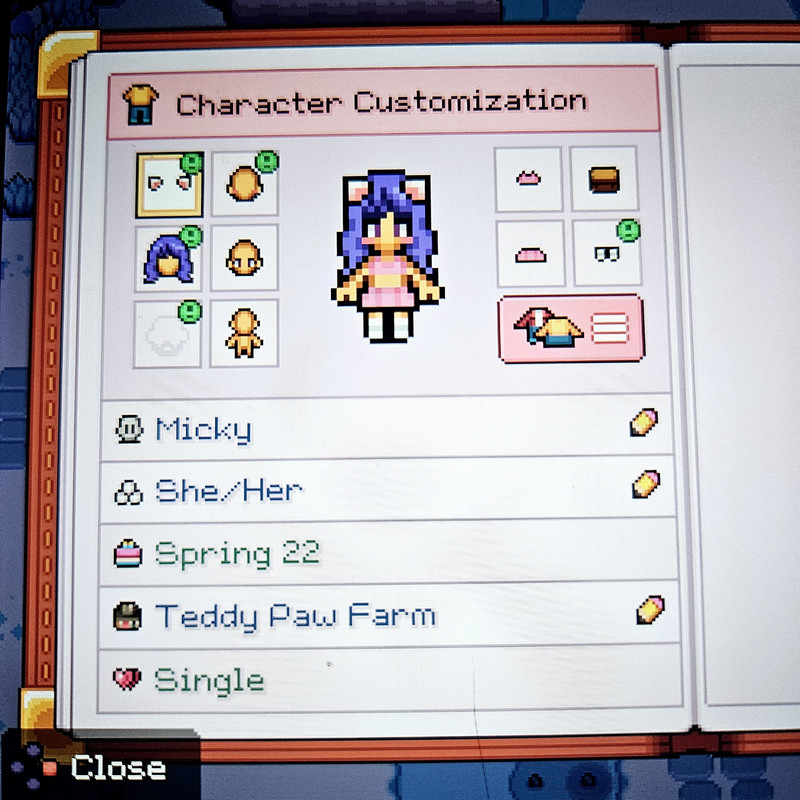
Task: Select the faded white accessory tile
Action: [x=167, y=334]
